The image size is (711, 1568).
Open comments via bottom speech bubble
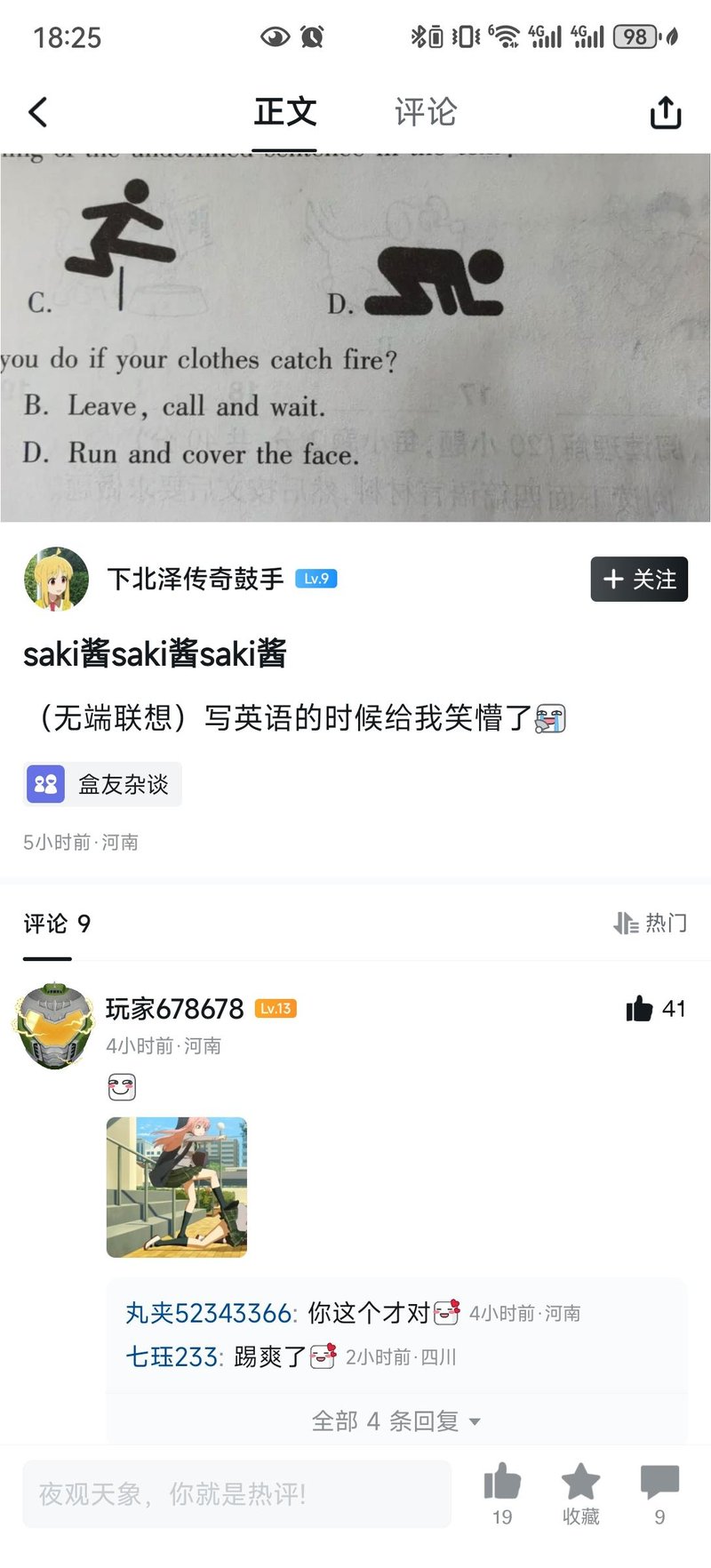point(659,1494)
